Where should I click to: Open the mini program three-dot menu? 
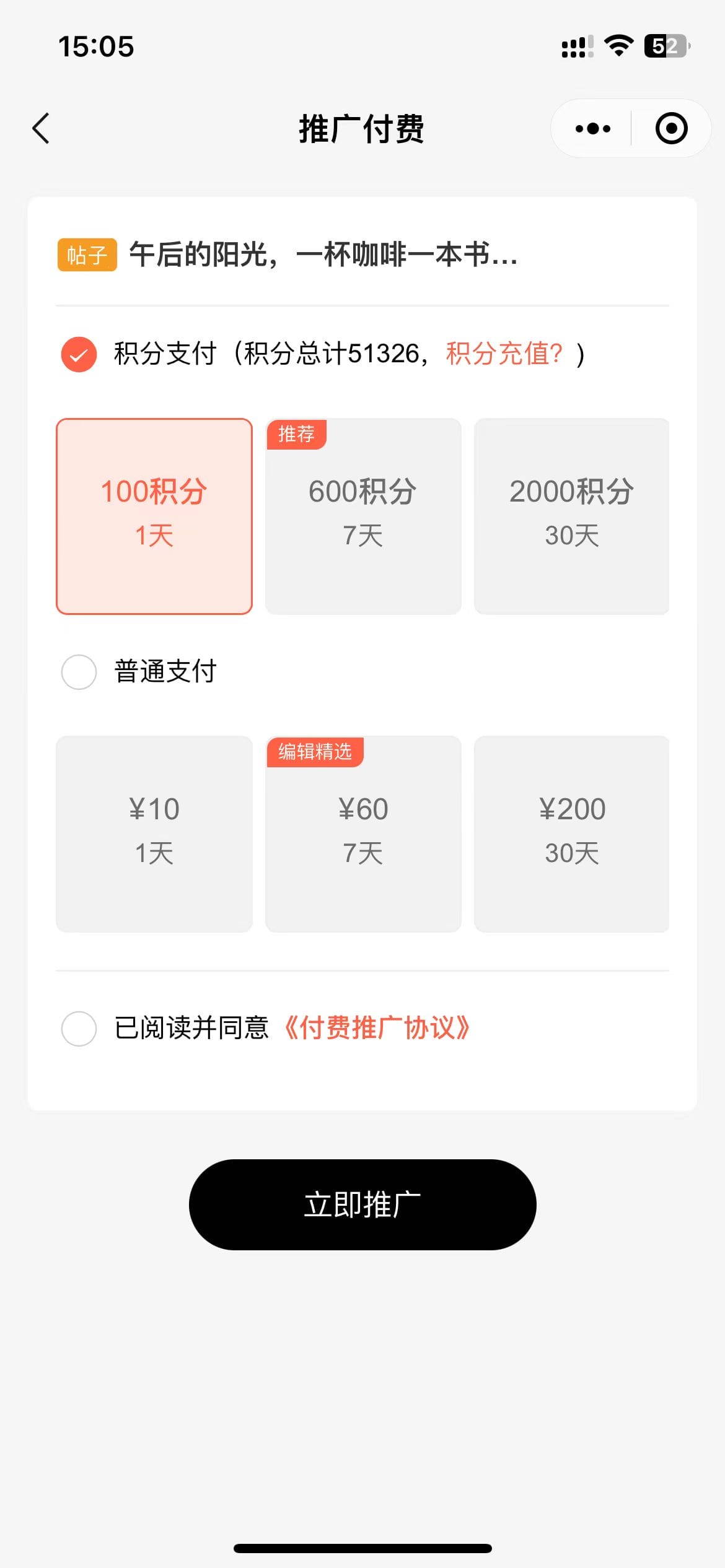click(592, 129)
